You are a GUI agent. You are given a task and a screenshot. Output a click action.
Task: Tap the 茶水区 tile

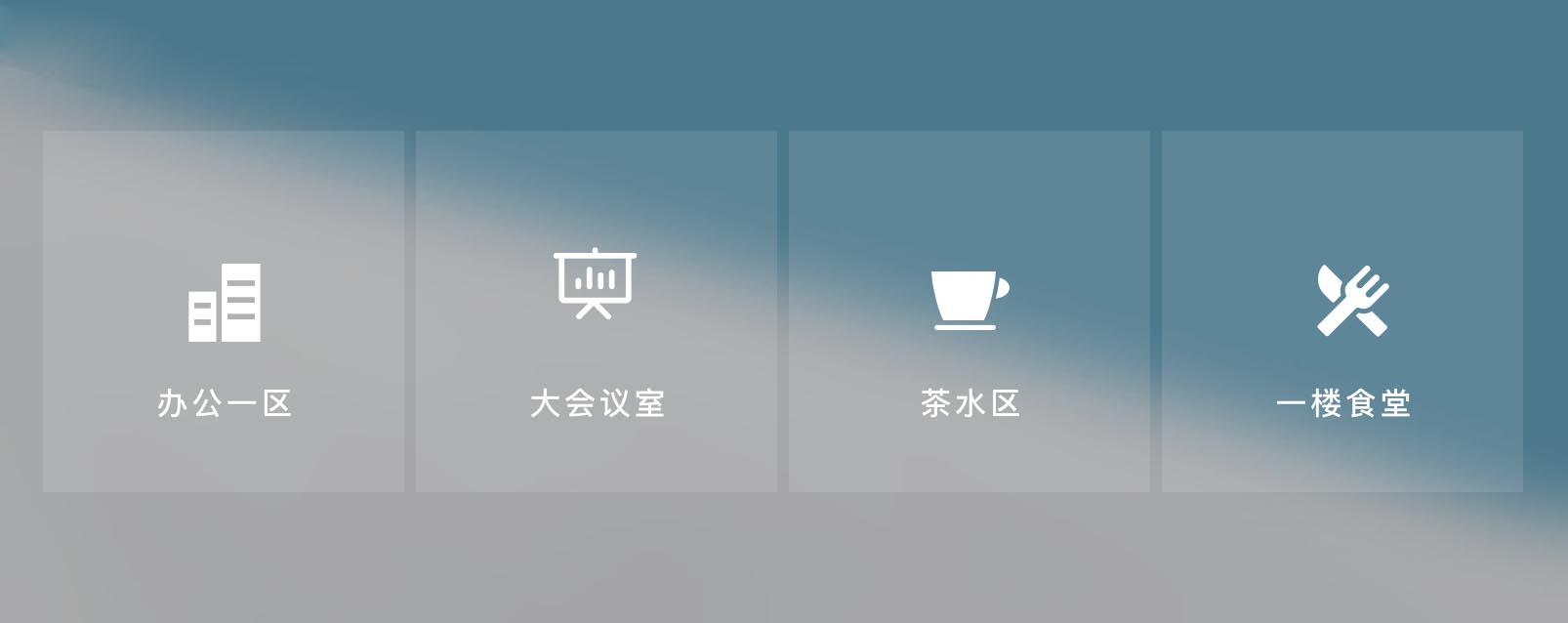970,311
